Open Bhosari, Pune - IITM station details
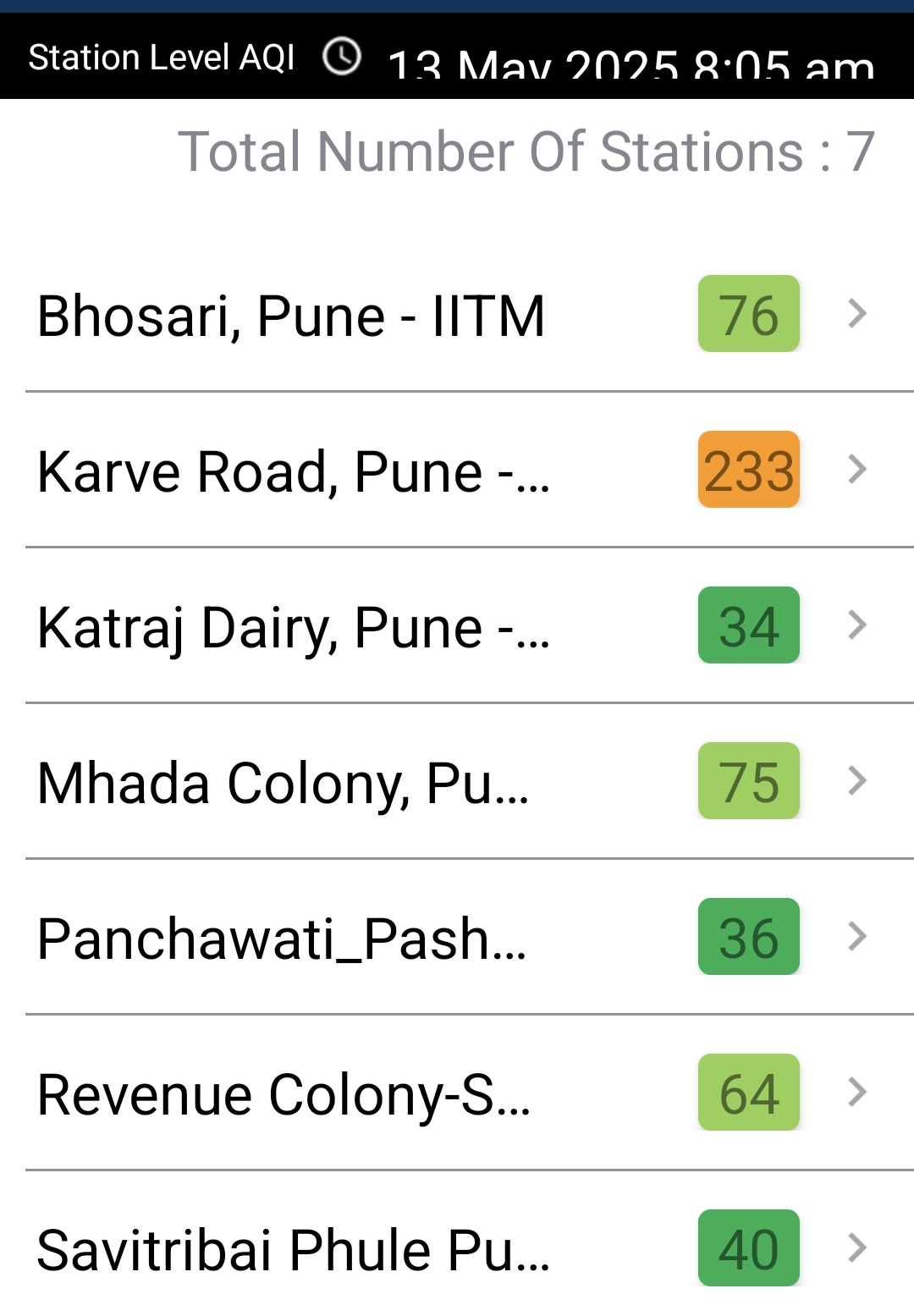Viewport: 914px width, 1316px height. 457,315
